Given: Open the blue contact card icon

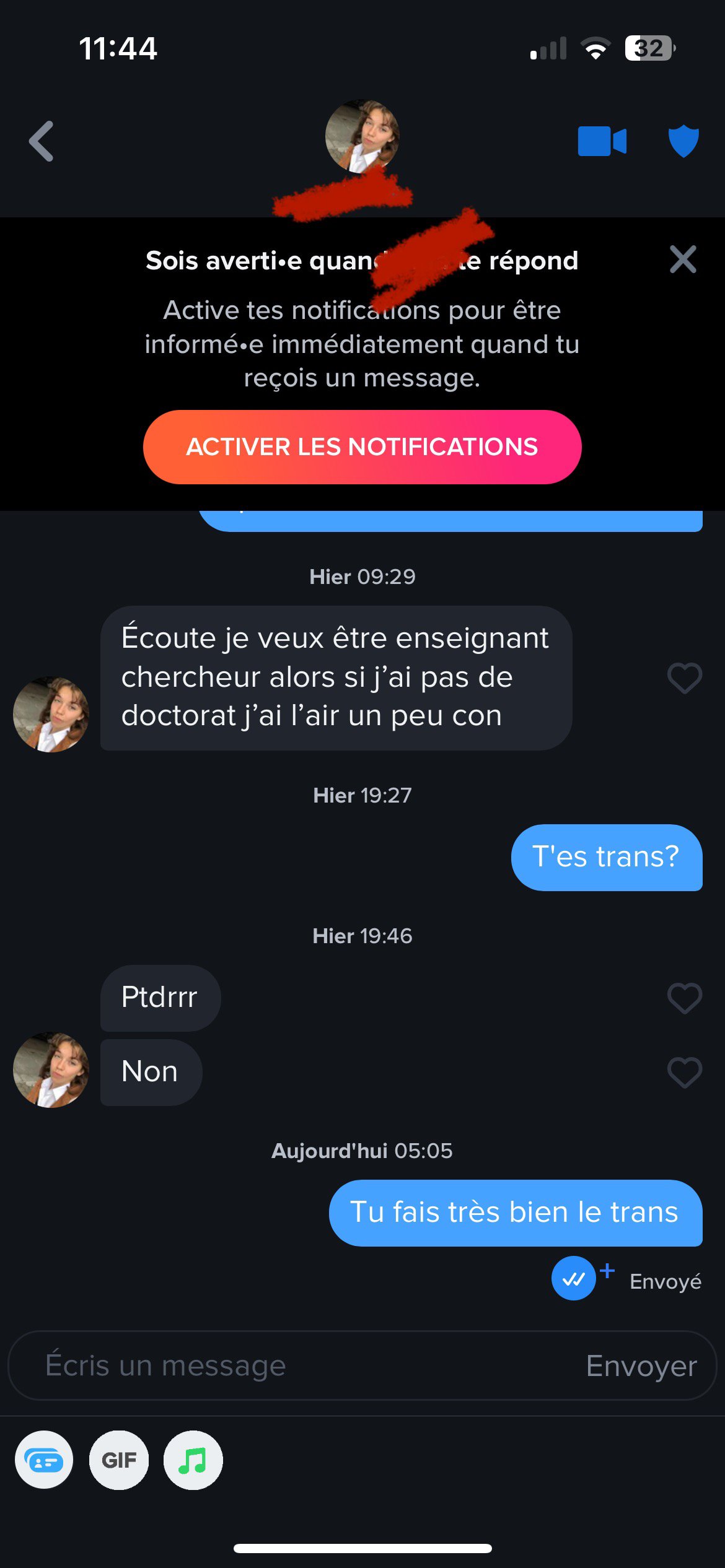Looking at the screenshot, I should coord(44,1460).
